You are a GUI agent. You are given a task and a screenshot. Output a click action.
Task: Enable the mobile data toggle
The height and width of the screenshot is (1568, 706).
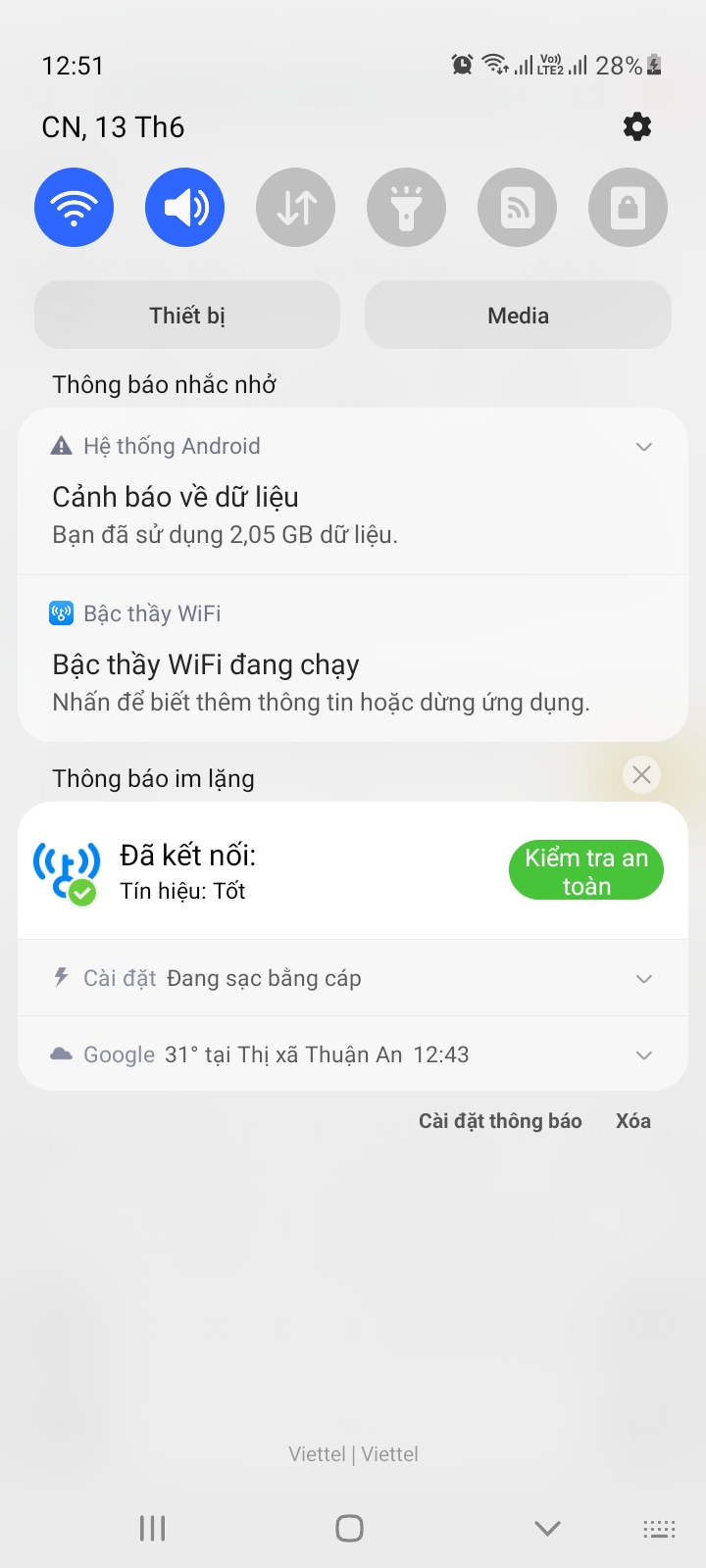[x=296, y=208]
